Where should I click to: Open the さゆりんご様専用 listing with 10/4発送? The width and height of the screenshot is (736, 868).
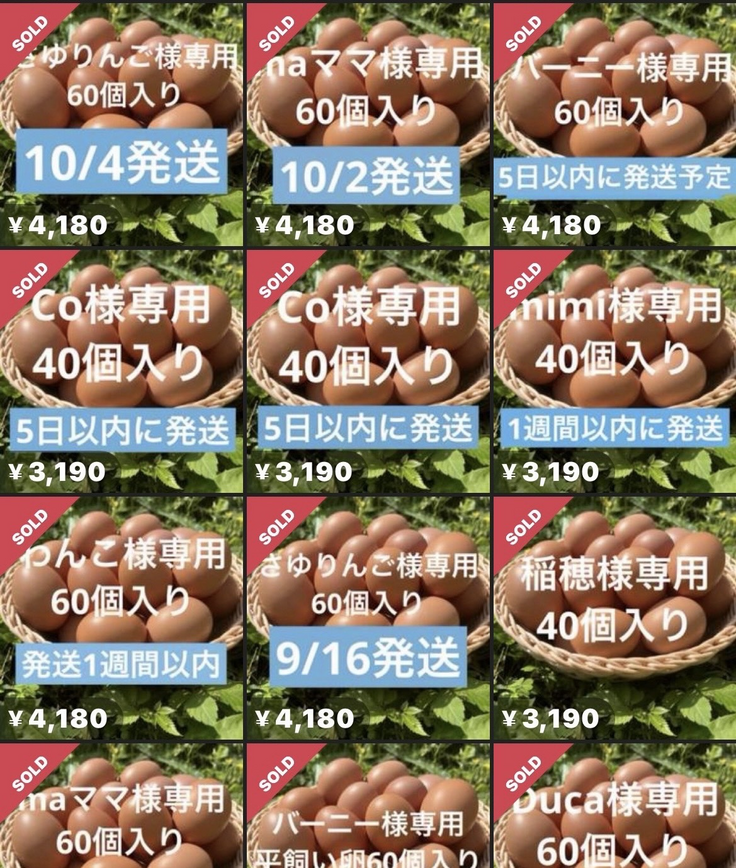121,122
